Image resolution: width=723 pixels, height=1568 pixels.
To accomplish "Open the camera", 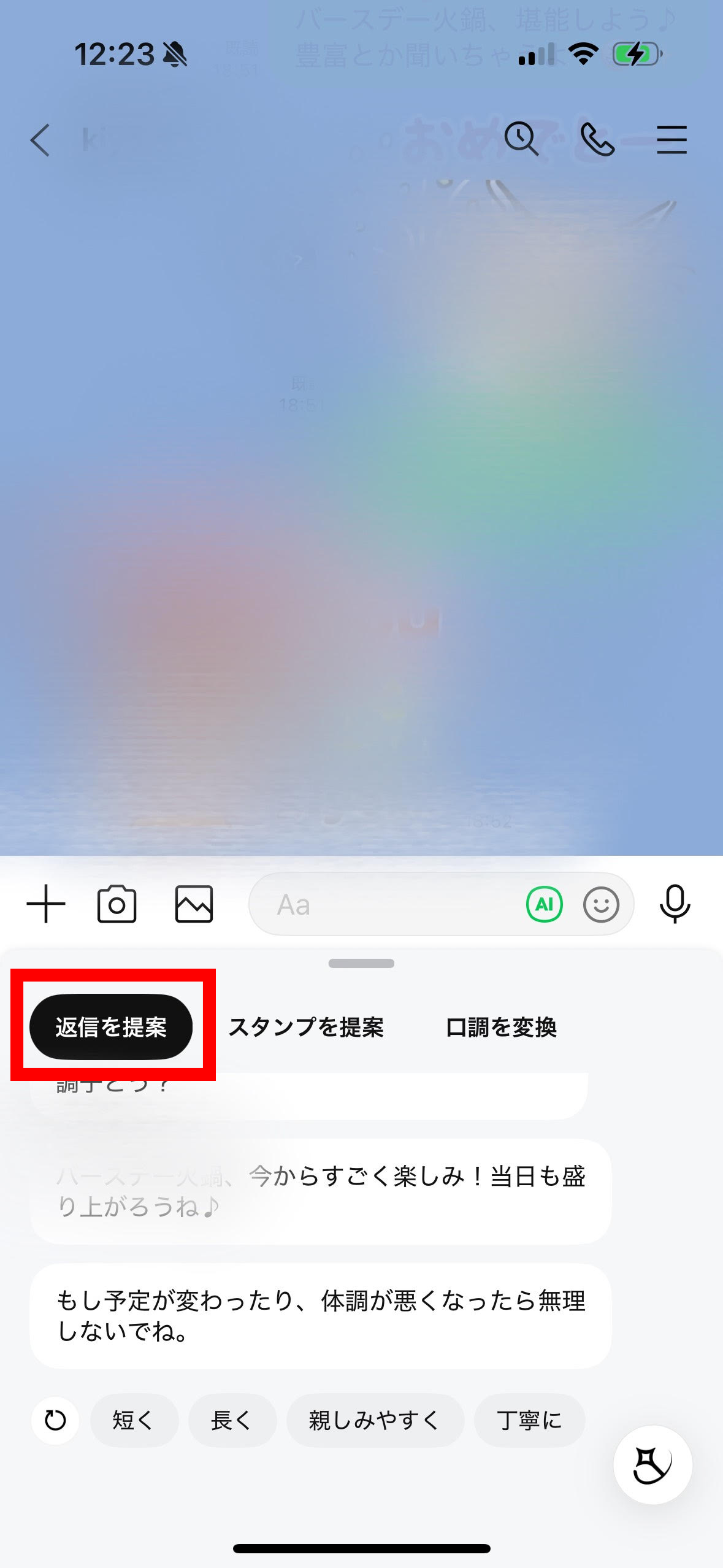I will click(117, 904).
